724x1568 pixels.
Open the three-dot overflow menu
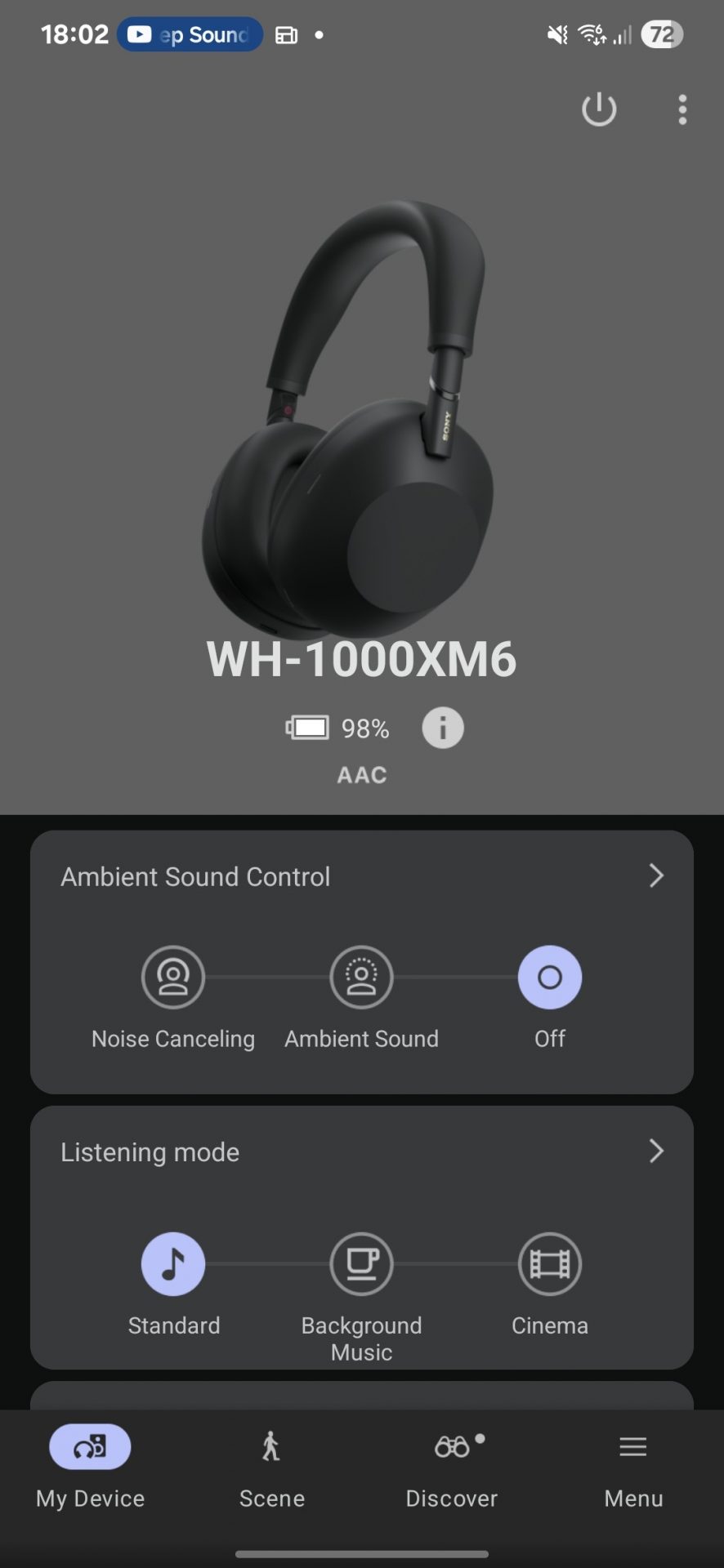pyautogui.click(x=682, y=109)
